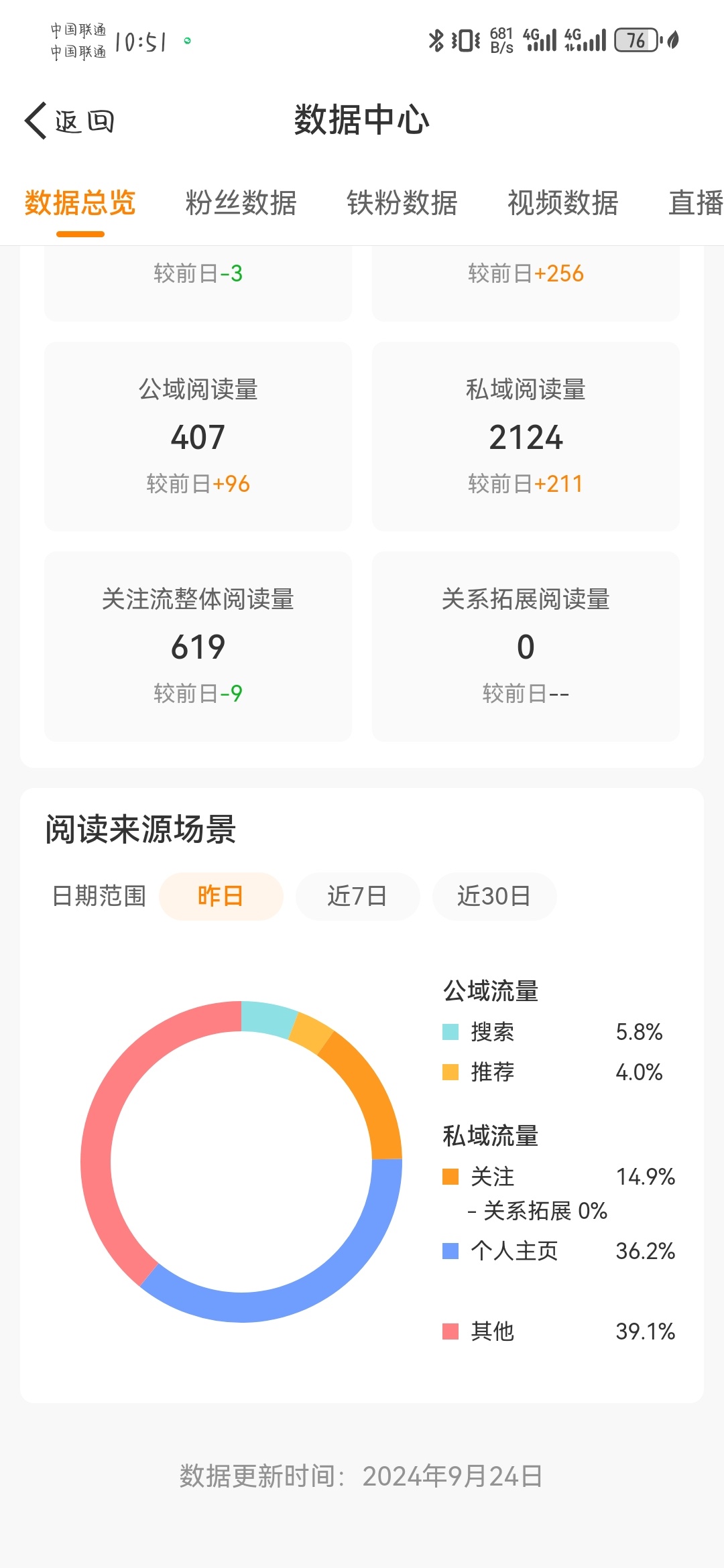Open the 直播 tab
This screenshot has height=1568, width=724.
point(696,203)
